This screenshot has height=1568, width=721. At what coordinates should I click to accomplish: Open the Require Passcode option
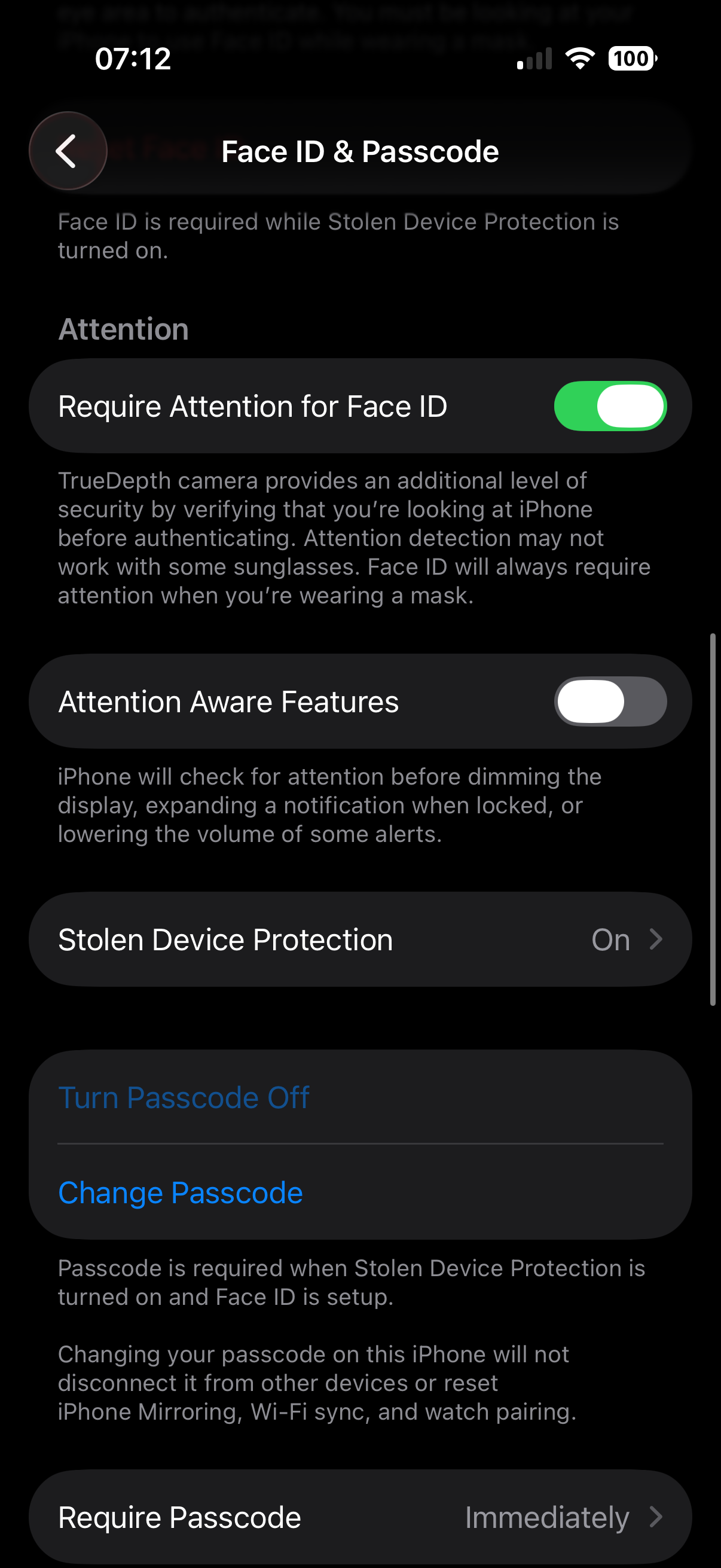360,1517
